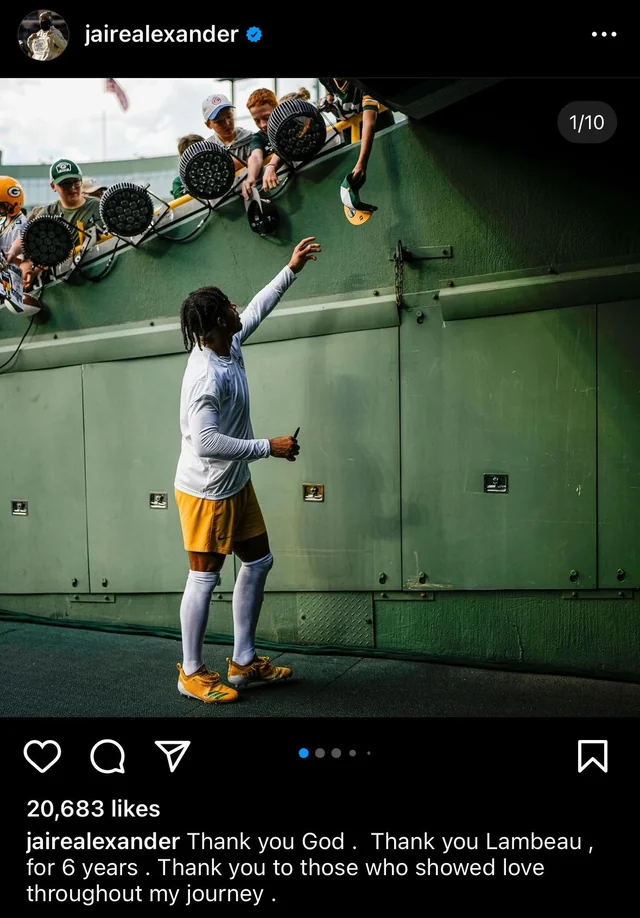Save this post with the bookmark icon
This screenshot has width=640, height=918.
592,756
